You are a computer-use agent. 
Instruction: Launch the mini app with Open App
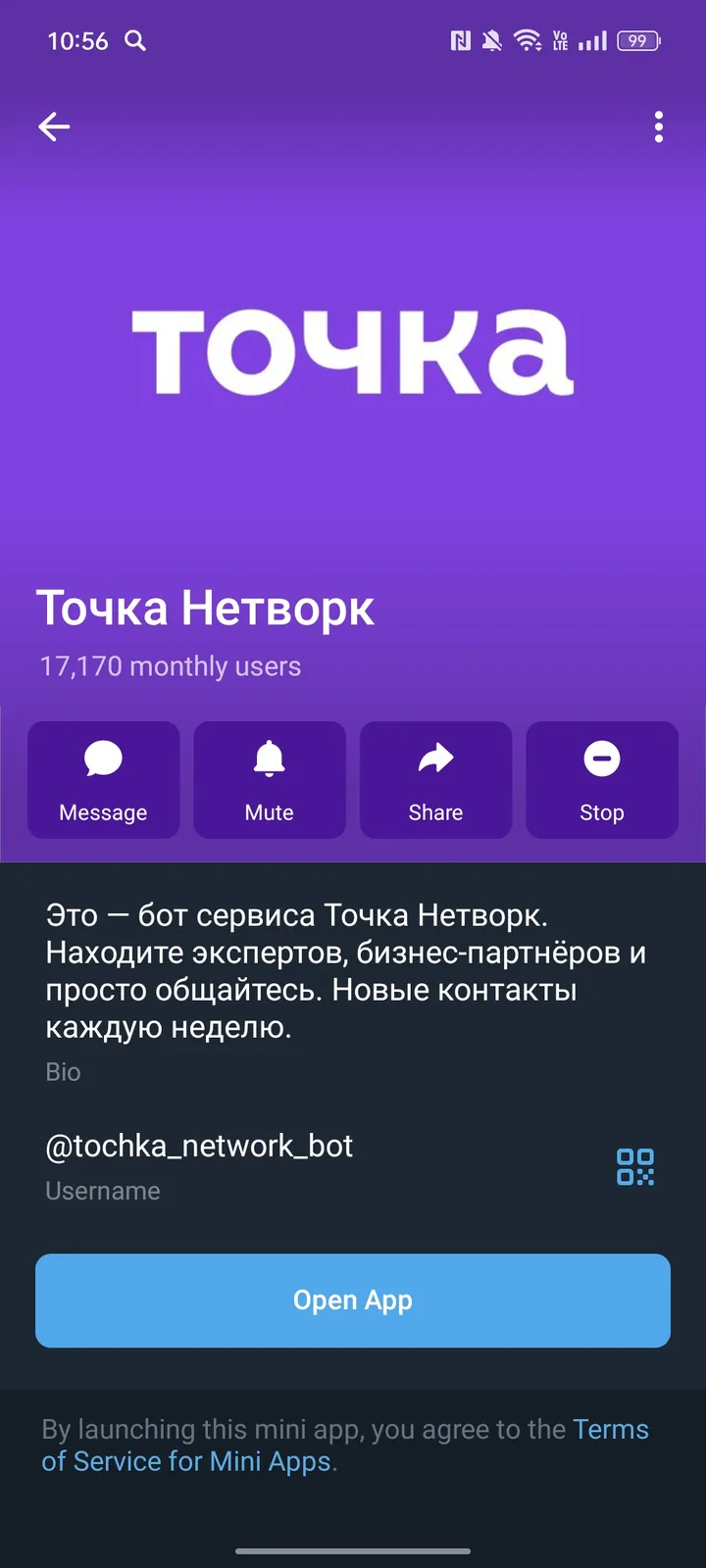click(x=353, y=1300)
